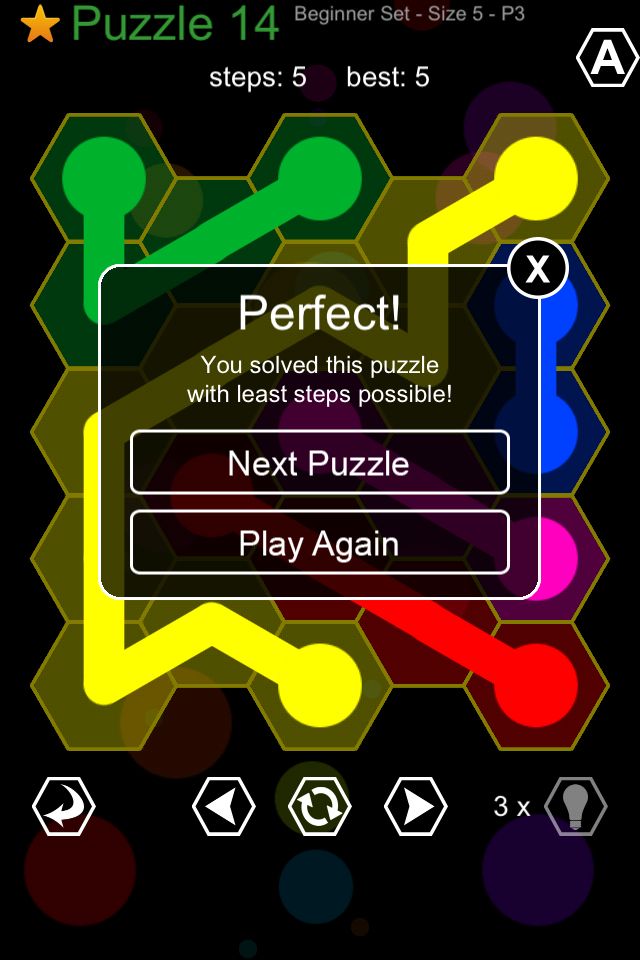Screen dimensions: 640x960
Task: Go to the previous puzzle arrow
Action: tap(222, 806)
